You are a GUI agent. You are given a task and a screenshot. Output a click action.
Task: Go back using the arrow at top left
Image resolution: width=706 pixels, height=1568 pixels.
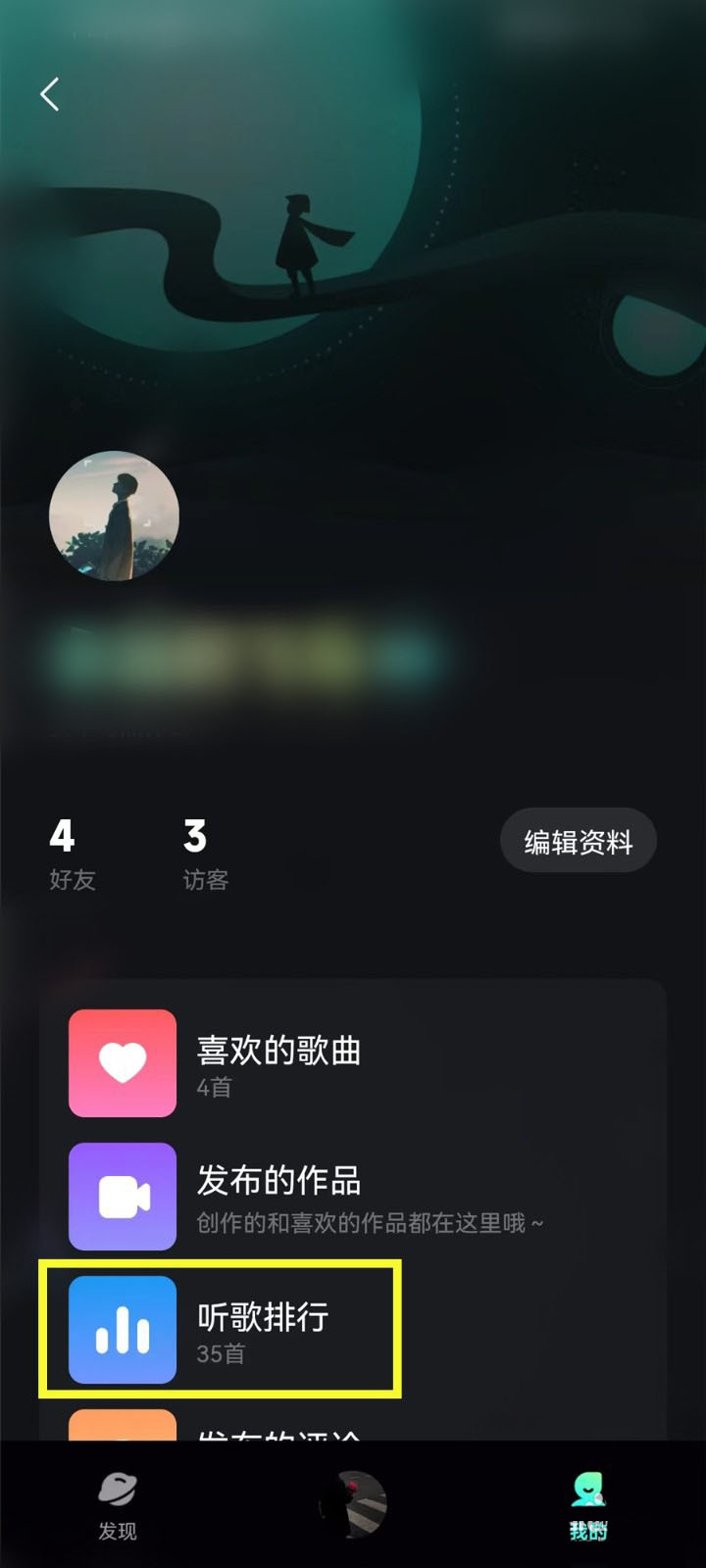49,94
